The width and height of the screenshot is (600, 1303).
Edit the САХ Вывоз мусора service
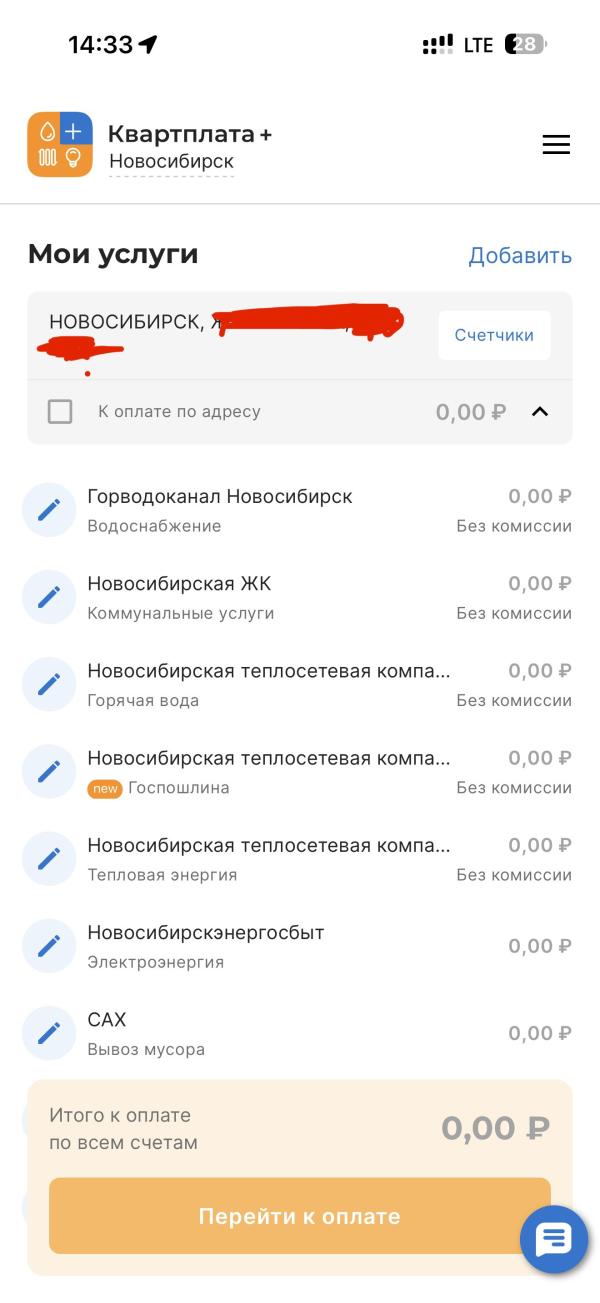49,1033
